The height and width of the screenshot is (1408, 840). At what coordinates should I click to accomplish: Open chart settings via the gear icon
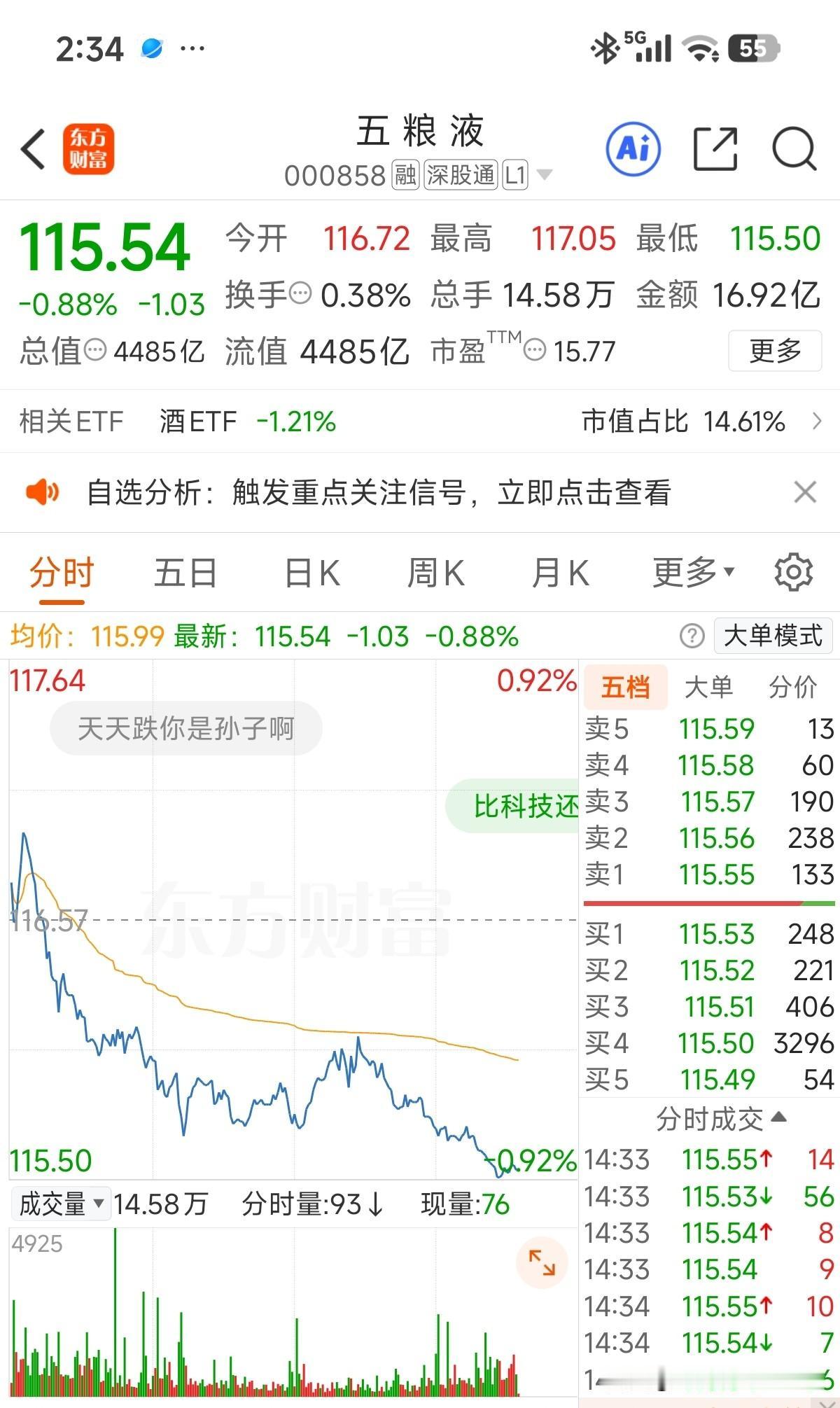tap(793, 572)
